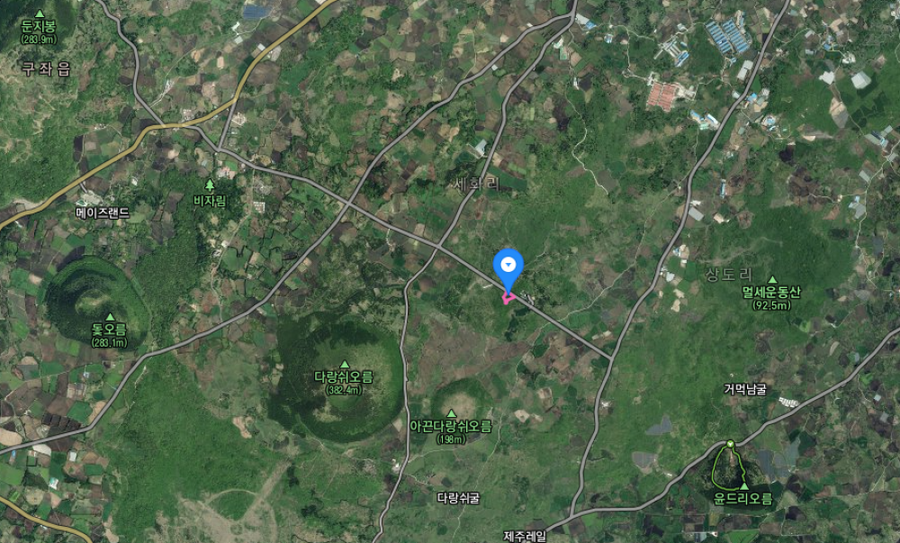Tap the blue location pin marker

pos(509,267)
